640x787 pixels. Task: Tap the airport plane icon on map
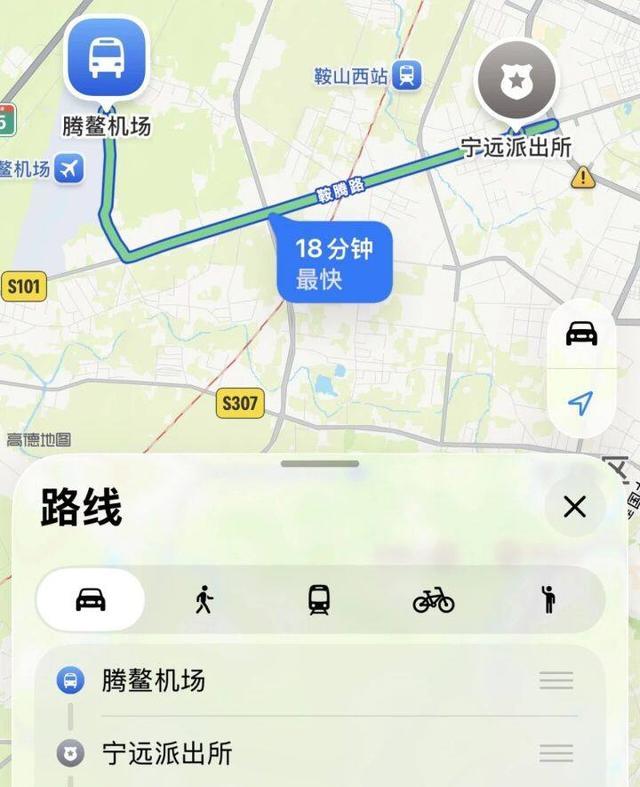coord(69,168)
